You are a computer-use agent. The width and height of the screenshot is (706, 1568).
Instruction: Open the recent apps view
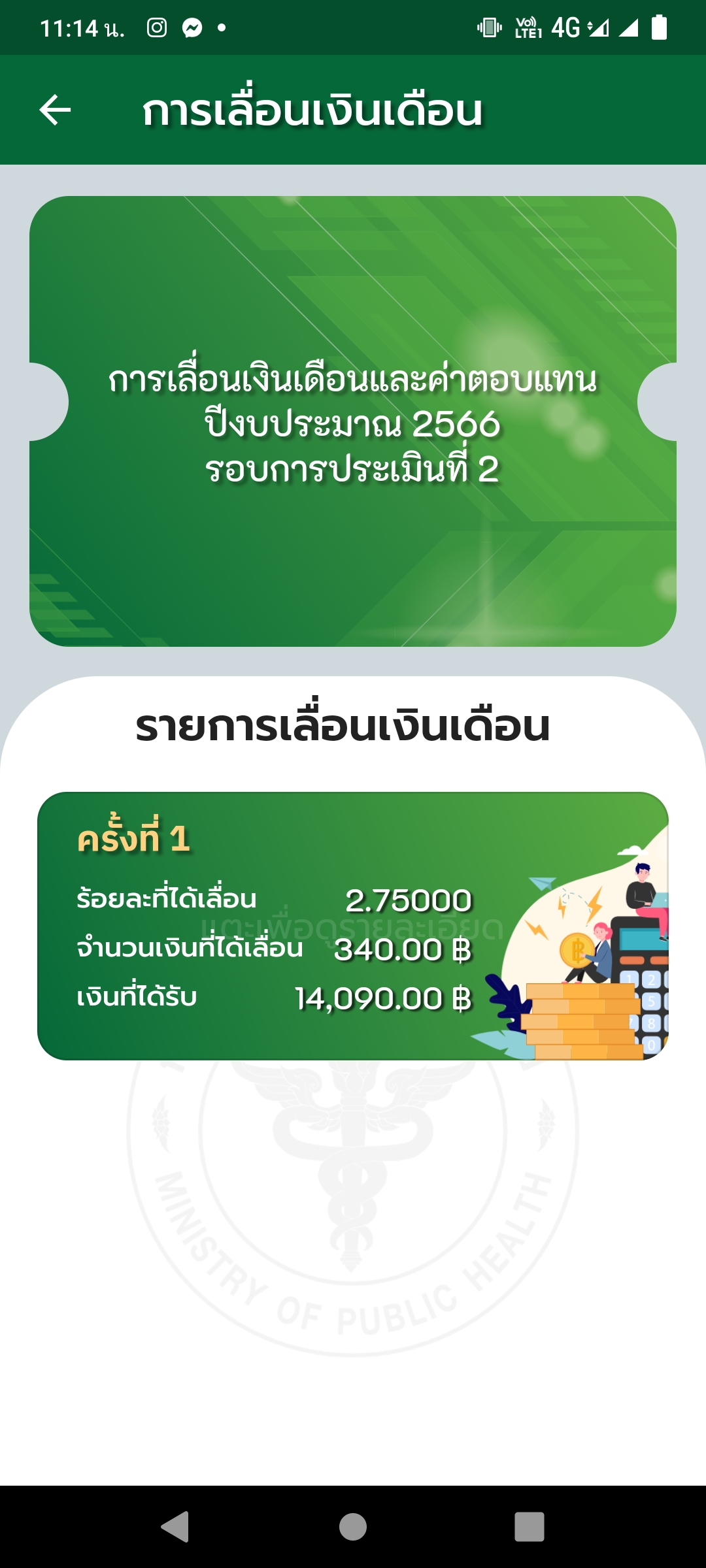[529, 1527]
